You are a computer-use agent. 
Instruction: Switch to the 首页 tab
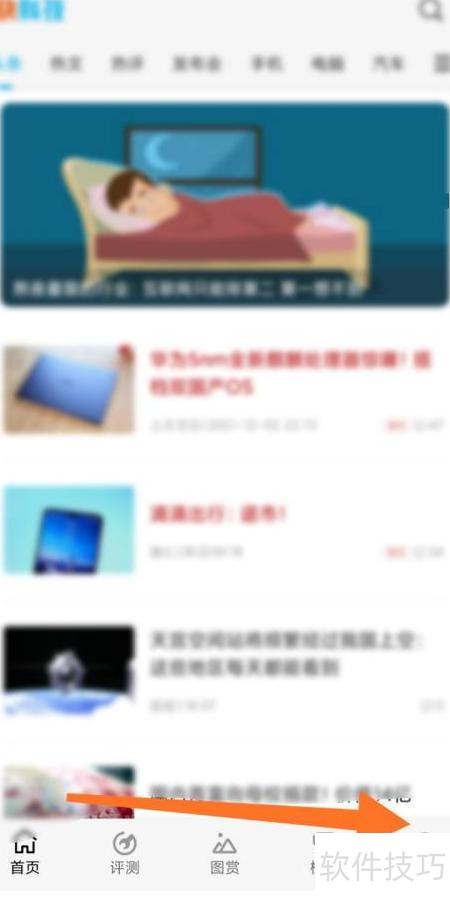(x=25, y=853)
